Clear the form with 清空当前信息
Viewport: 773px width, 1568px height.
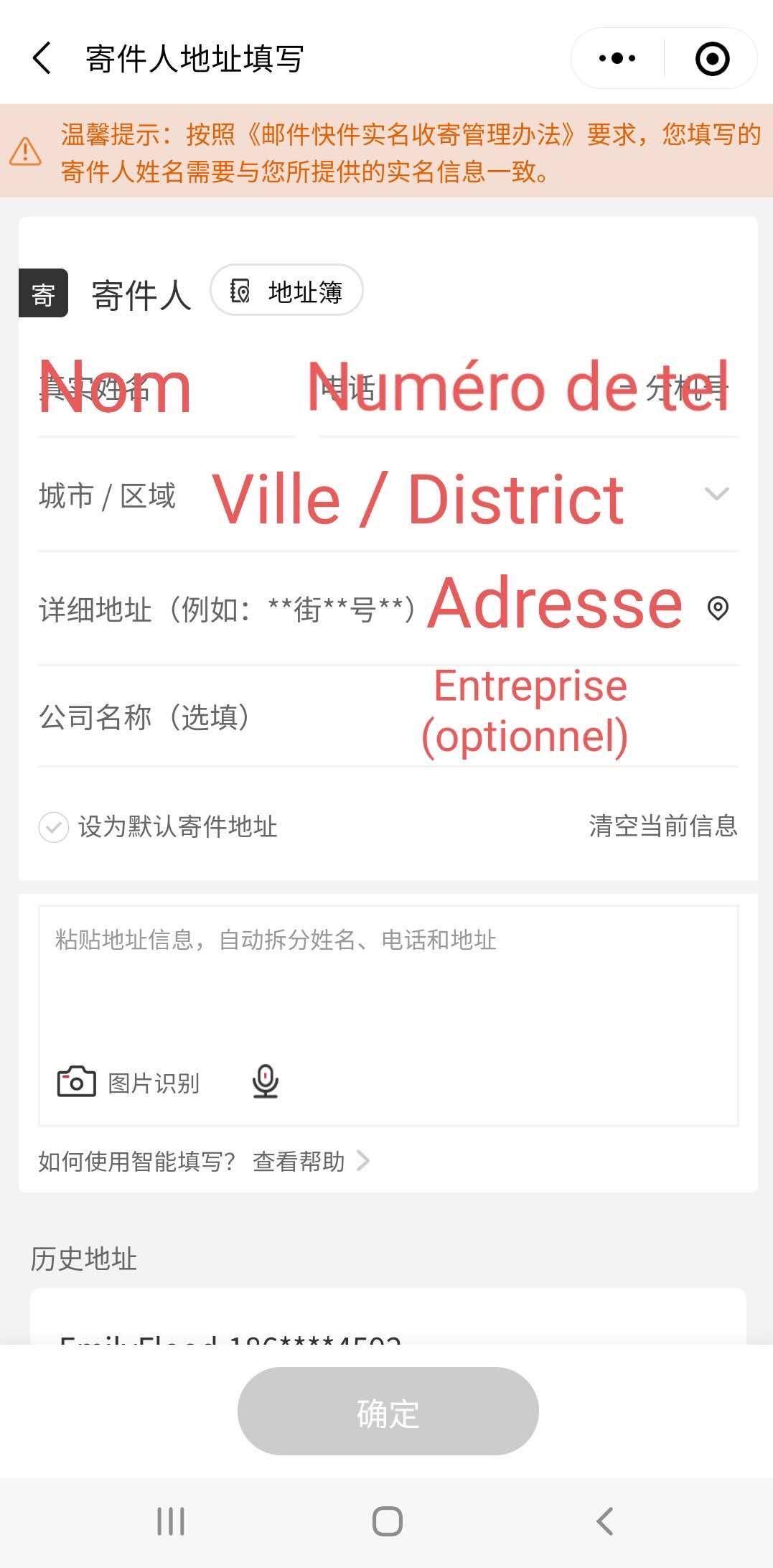click(662, 826)
